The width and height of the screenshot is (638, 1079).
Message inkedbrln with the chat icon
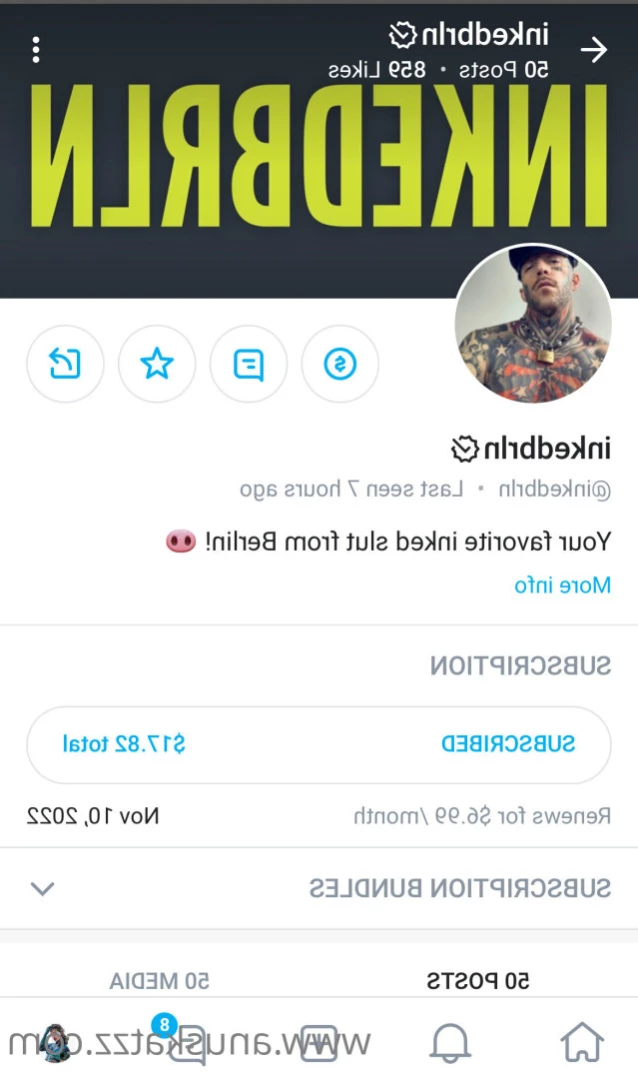248,364
